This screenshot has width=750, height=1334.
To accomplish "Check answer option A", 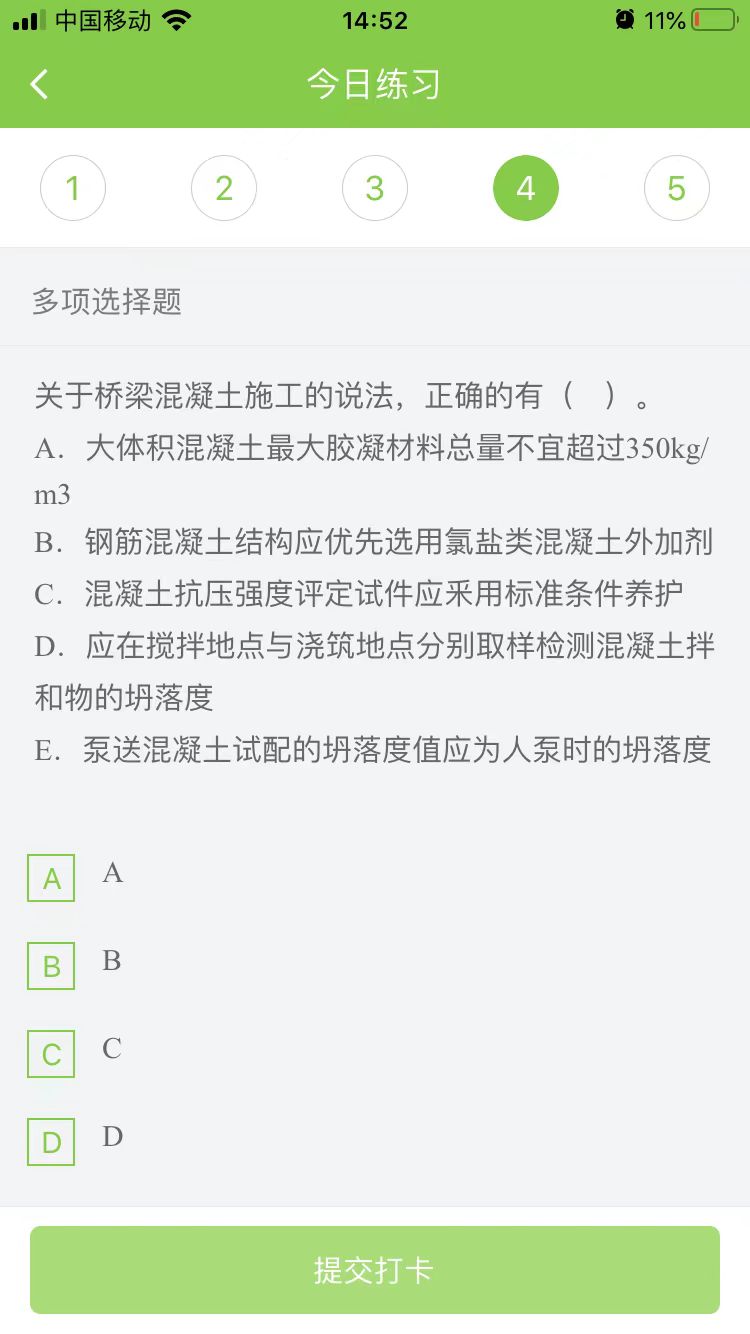I will [52, 878].
